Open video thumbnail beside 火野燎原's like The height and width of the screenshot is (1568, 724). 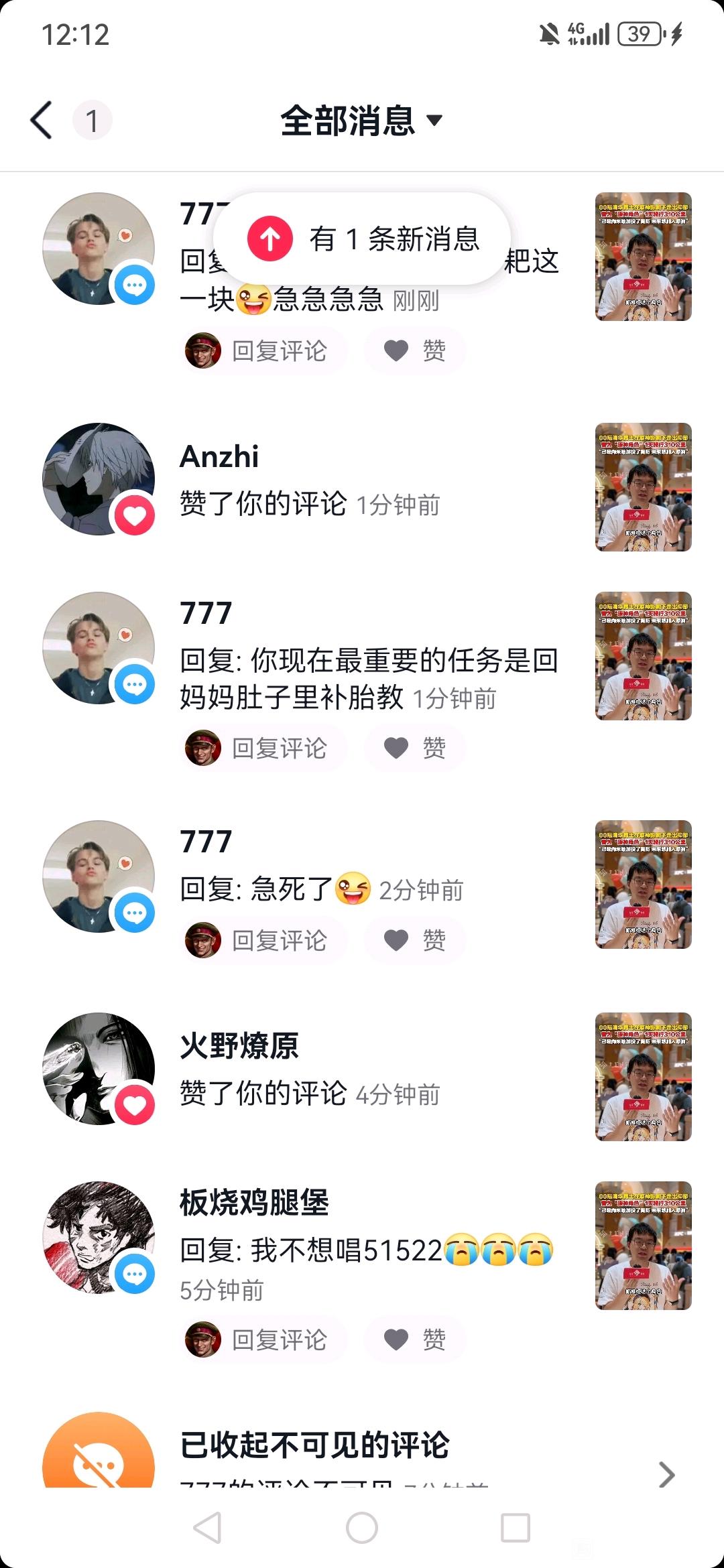643,1077
